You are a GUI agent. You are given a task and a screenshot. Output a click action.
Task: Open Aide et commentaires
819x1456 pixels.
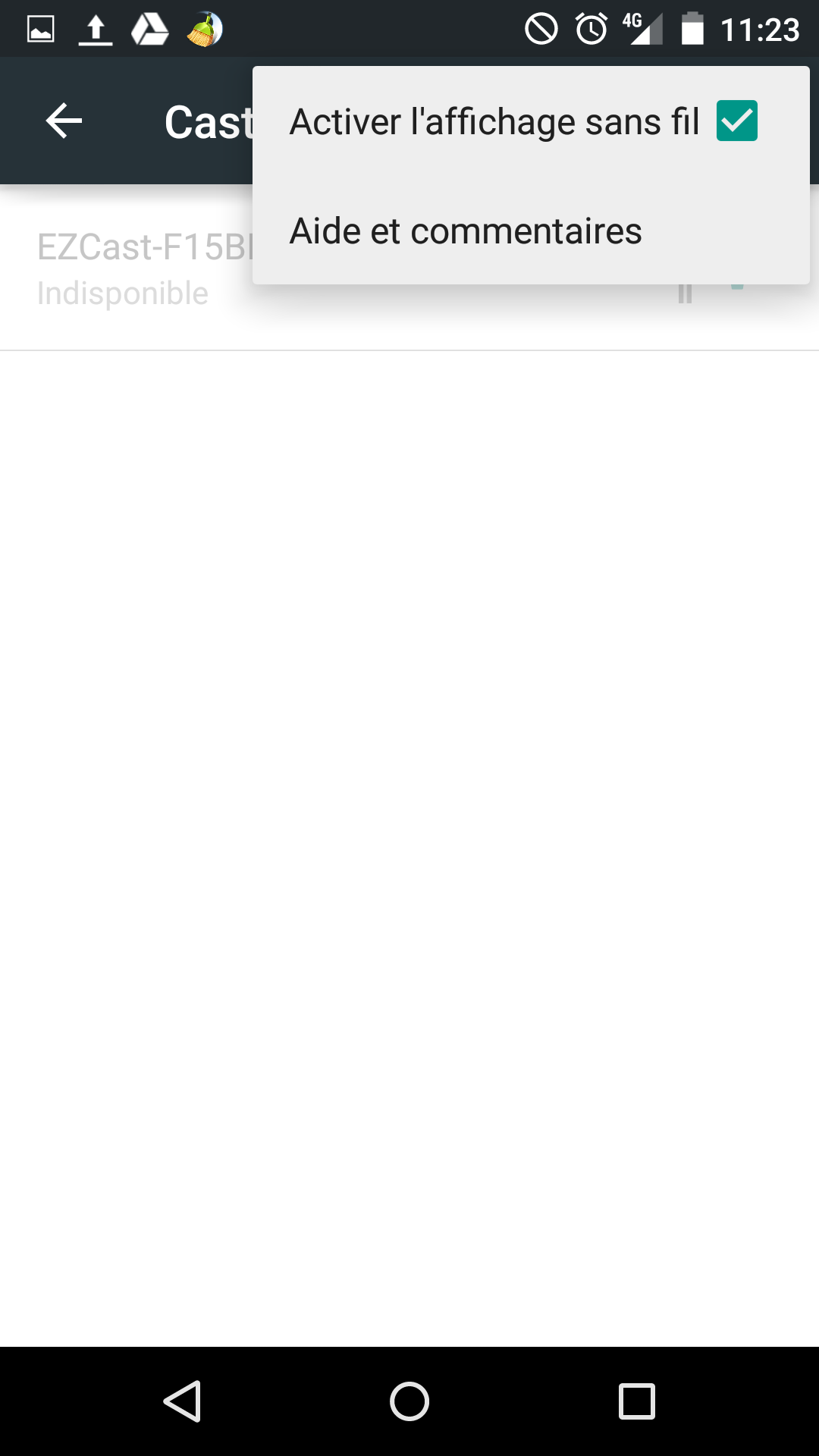[x=531, y=231]
